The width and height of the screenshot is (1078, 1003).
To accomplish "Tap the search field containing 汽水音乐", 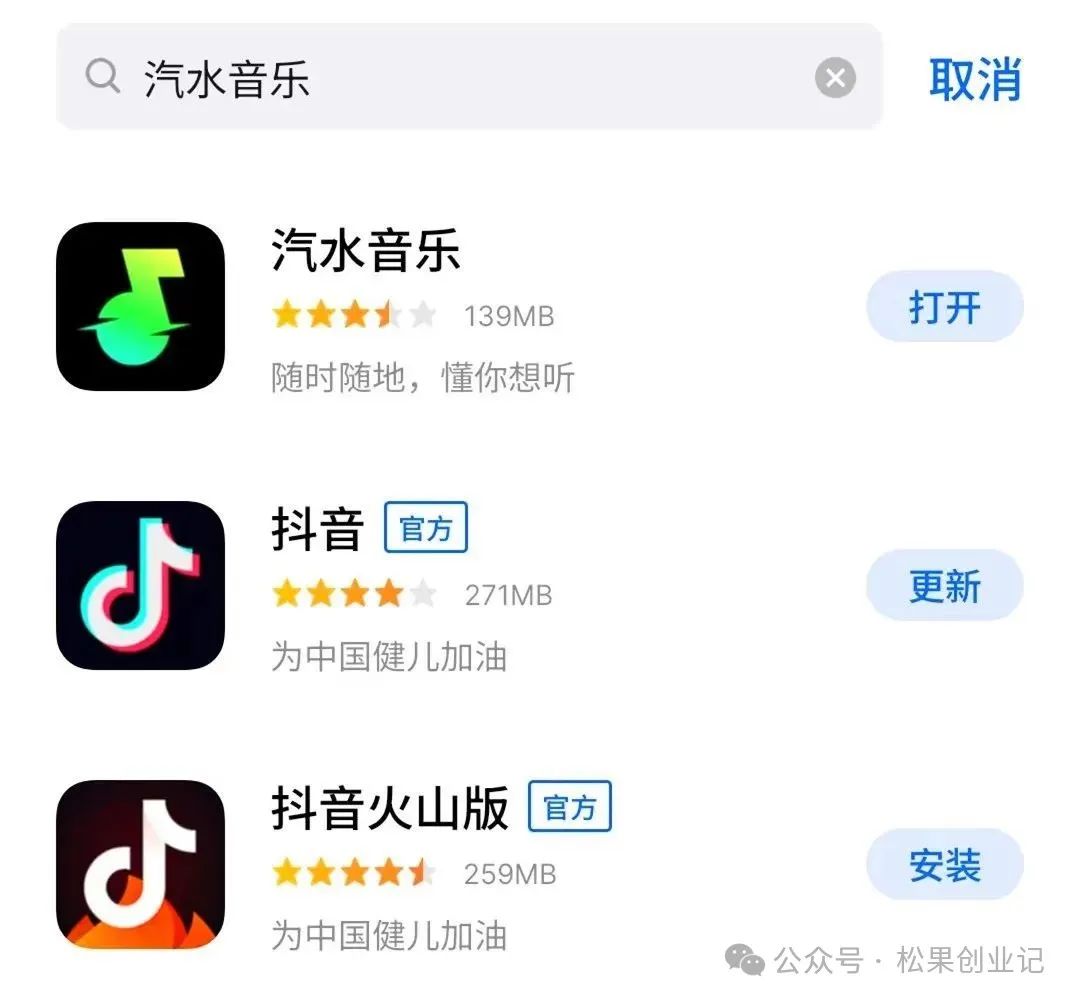I will pos(450,78).
